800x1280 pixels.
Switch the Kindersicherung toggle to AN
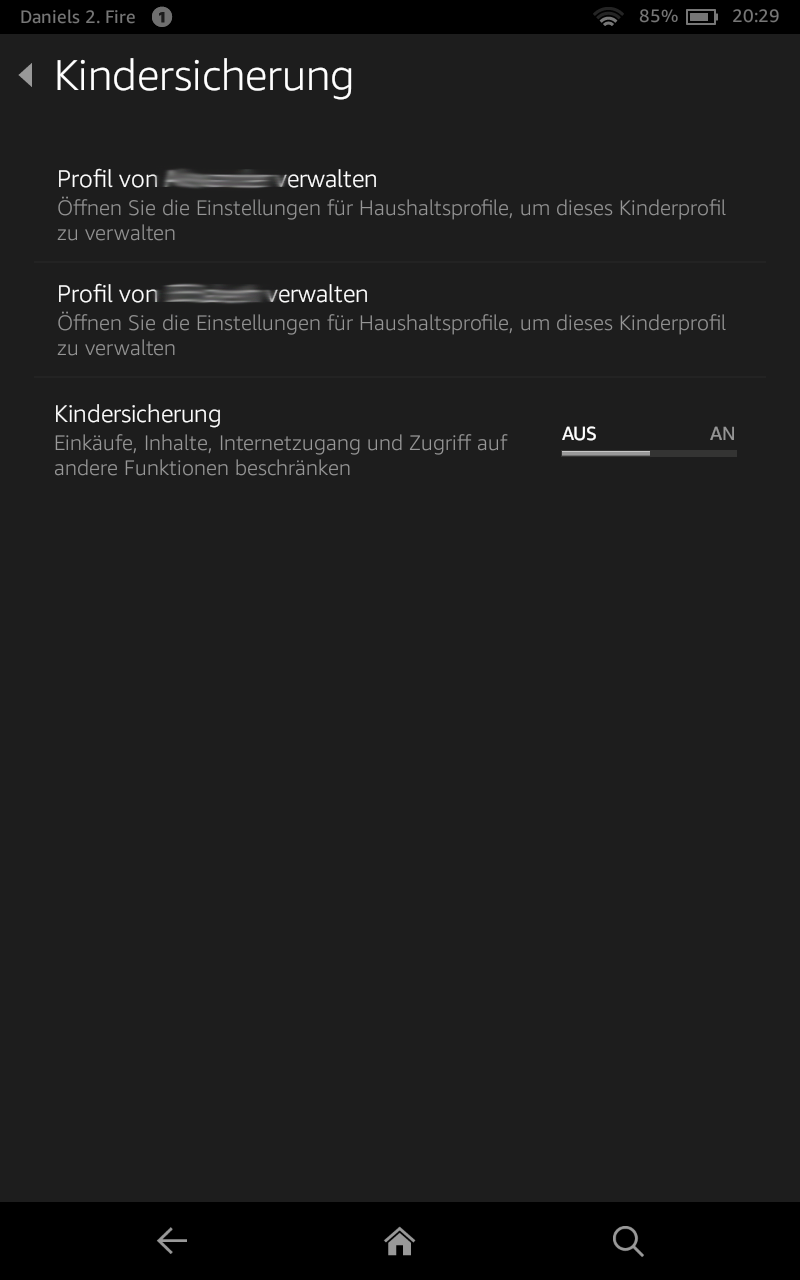click(x=722, y=434)
